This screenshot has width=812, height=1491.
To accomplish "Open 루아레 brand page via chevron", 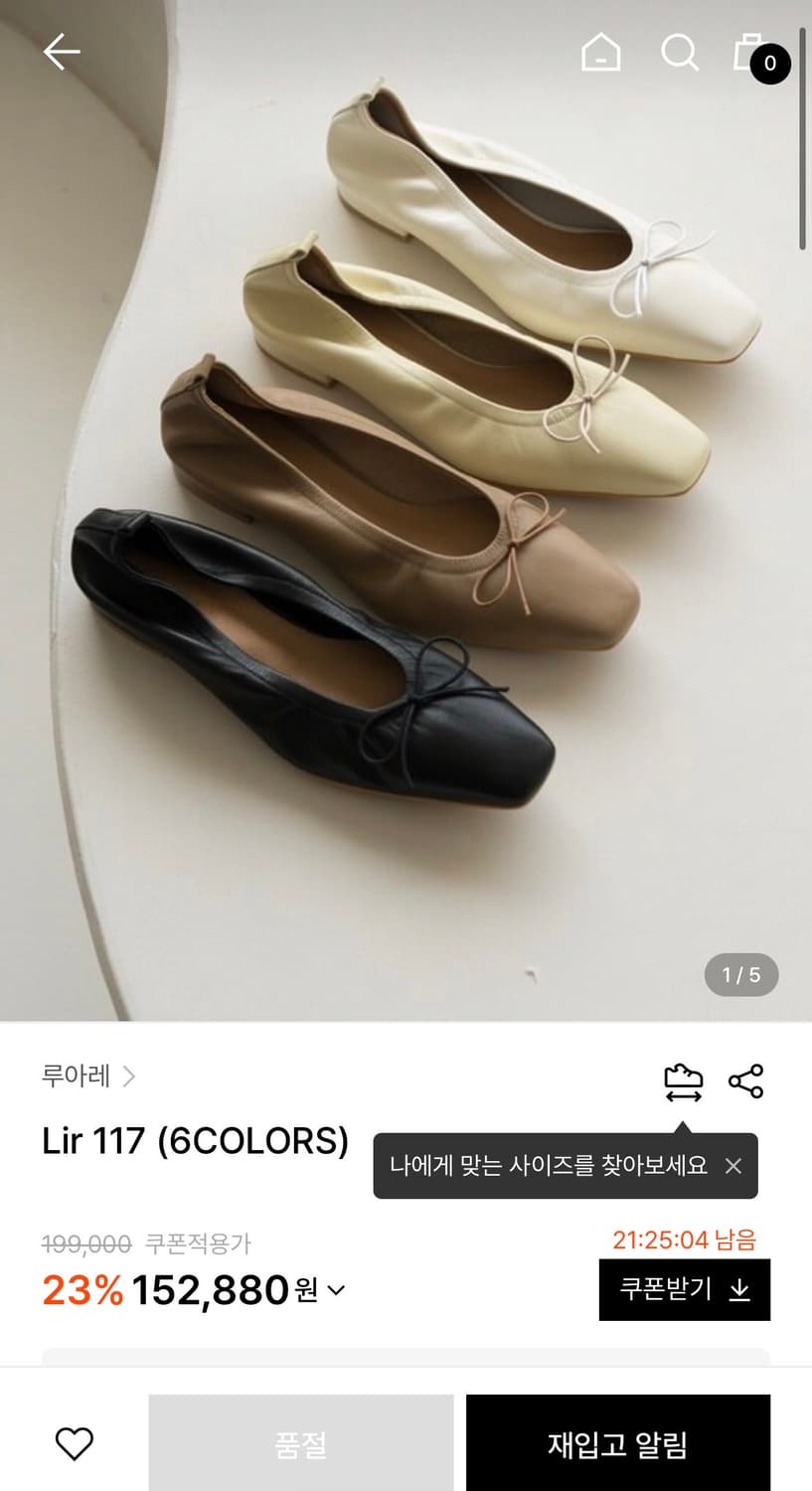I will pos(128,1077).
